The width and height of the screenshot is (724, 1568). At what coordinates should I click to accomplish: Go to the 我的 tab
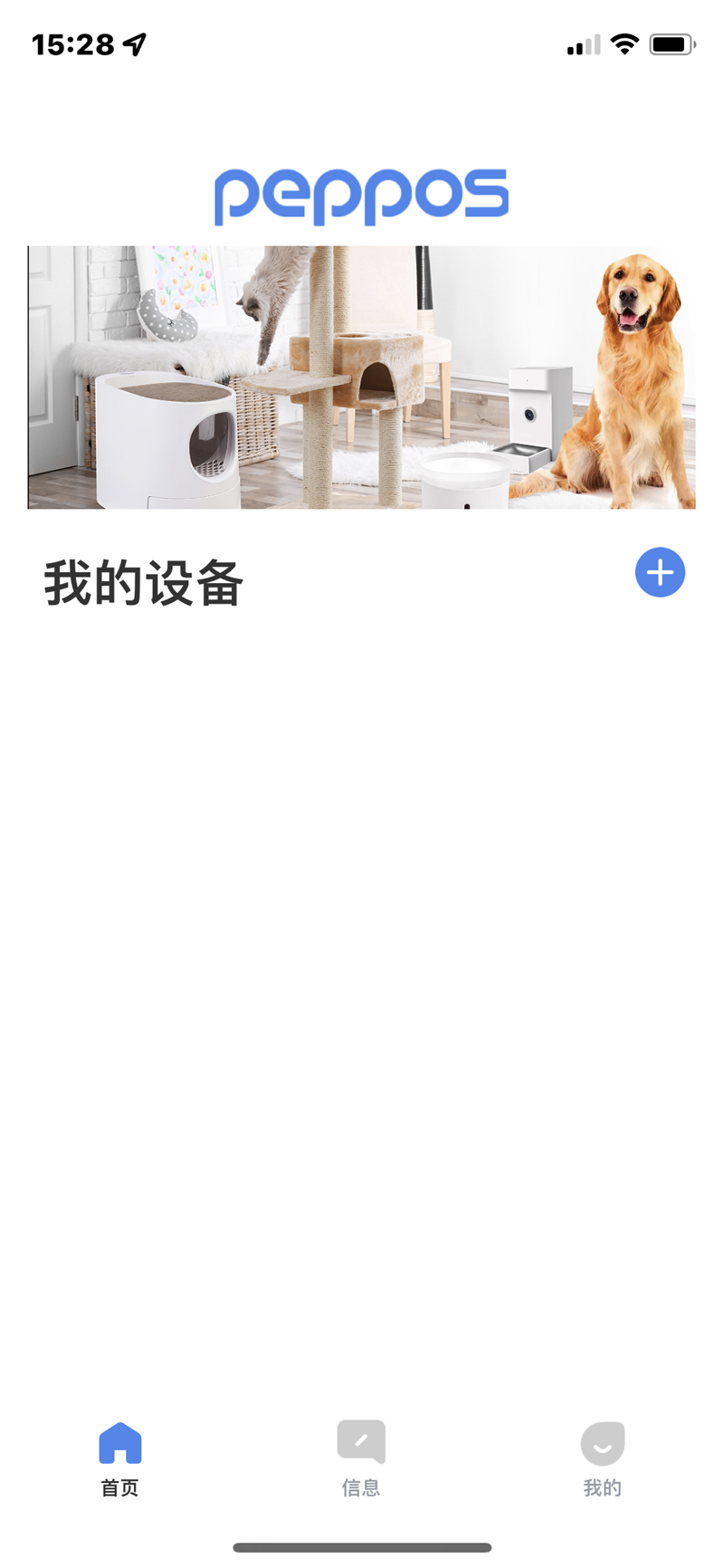coord(603,1458)
